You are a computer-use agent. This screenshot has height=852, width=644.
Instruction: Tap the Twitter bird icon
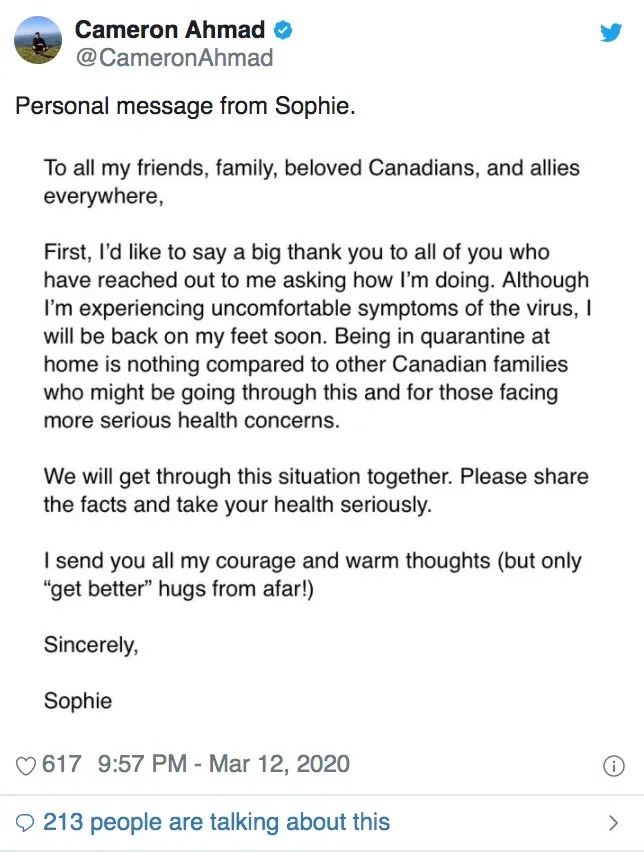tap(611, 33)
